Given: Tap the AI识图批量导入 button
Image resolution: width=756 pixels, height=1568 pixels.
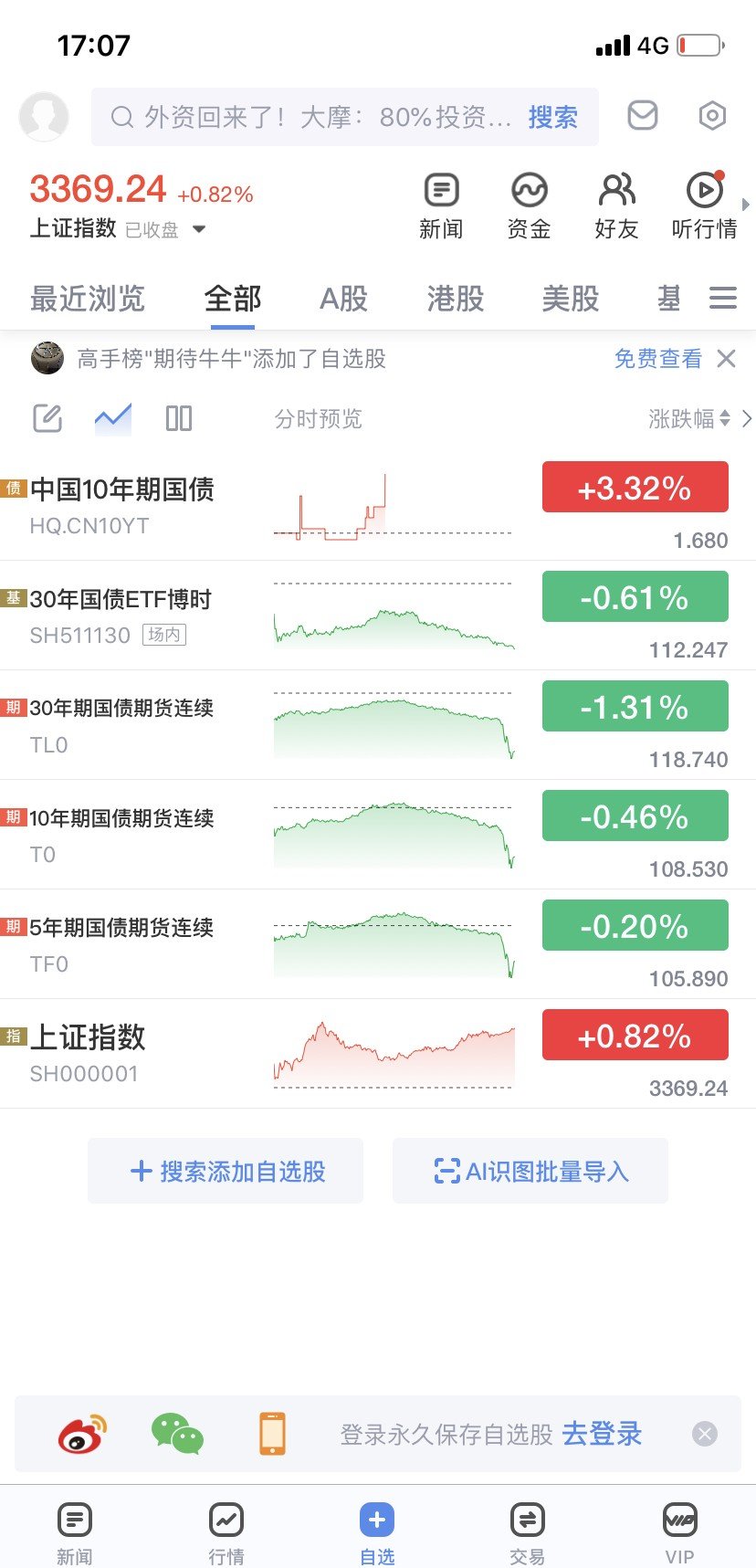Looking at the screenshot, I should coord(530,1171).
